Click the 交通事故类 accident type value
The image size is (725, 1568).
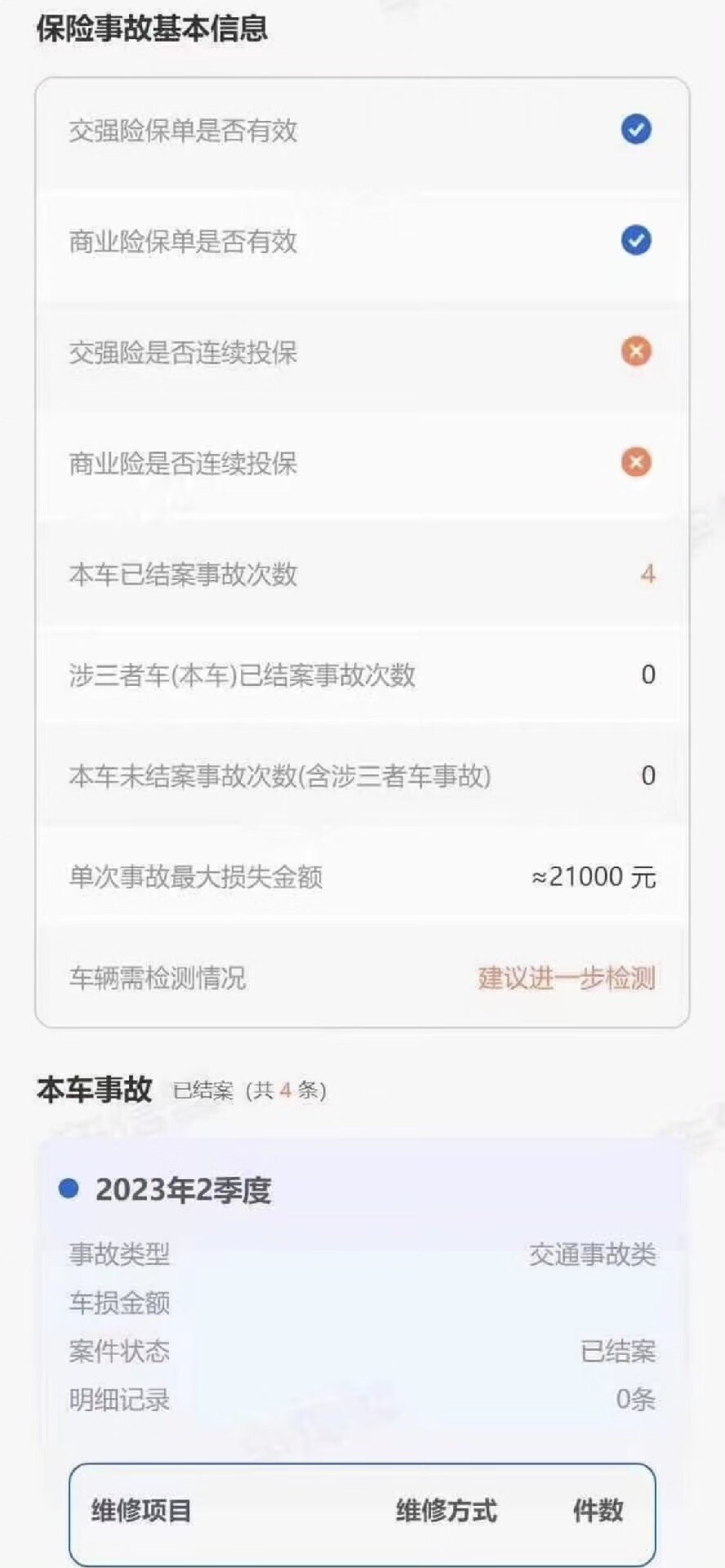[593, 1256]
